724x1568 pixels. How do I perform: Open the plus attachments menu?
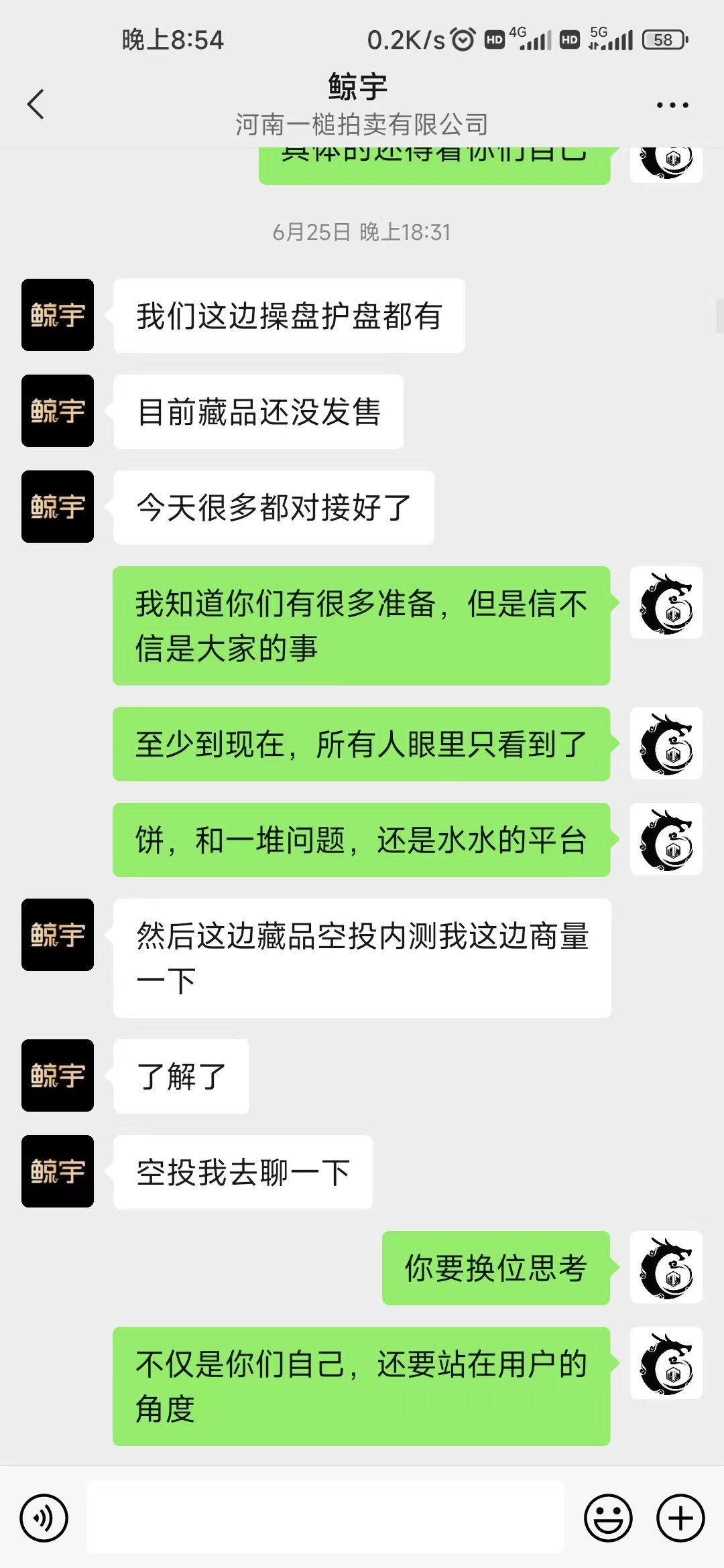coord(680,1518)
